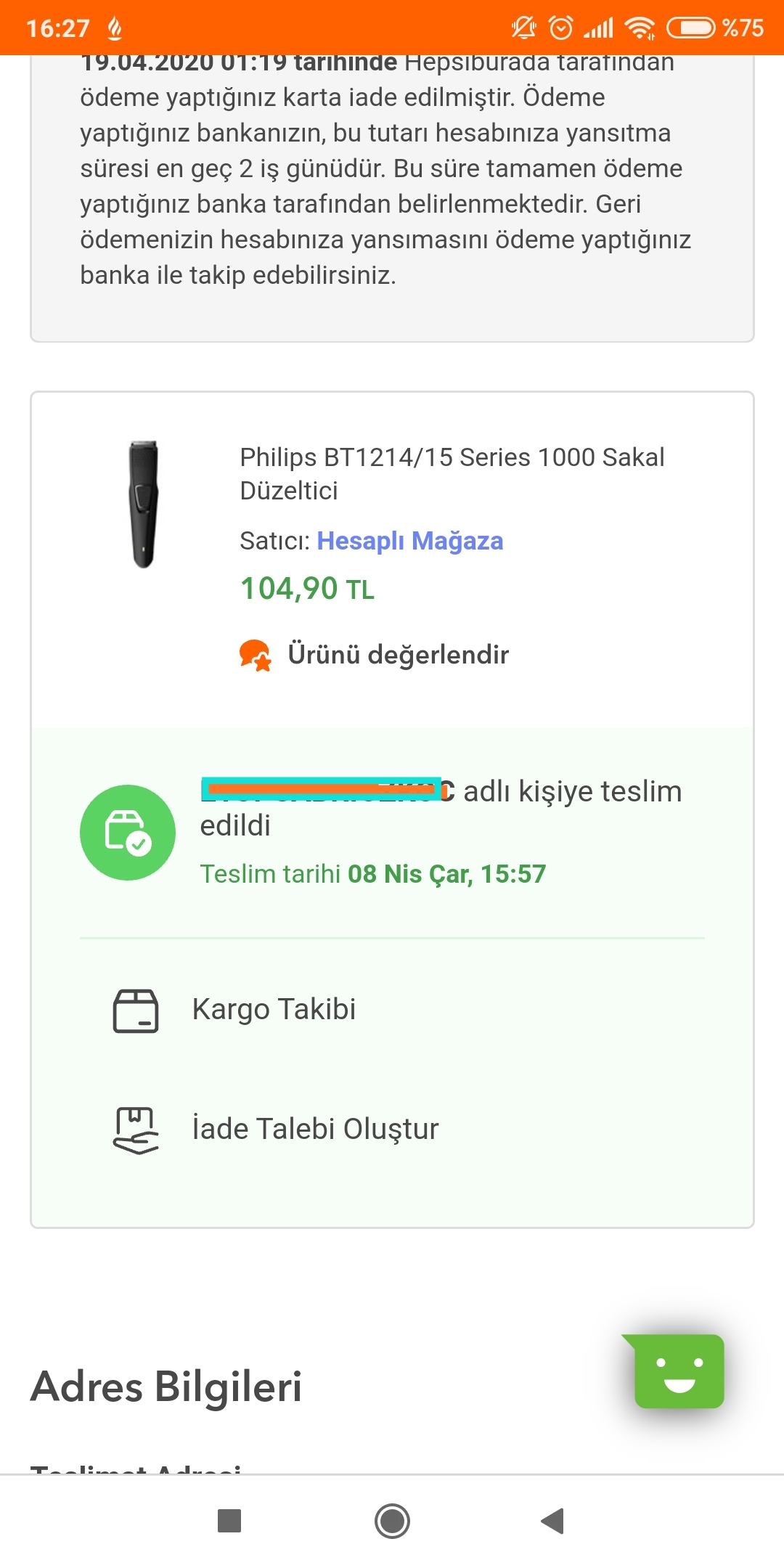Screen dimensions: 784x1568
Task: Open the Hesaplı Mağaza seller link
Action: click(x=409, y=541)
